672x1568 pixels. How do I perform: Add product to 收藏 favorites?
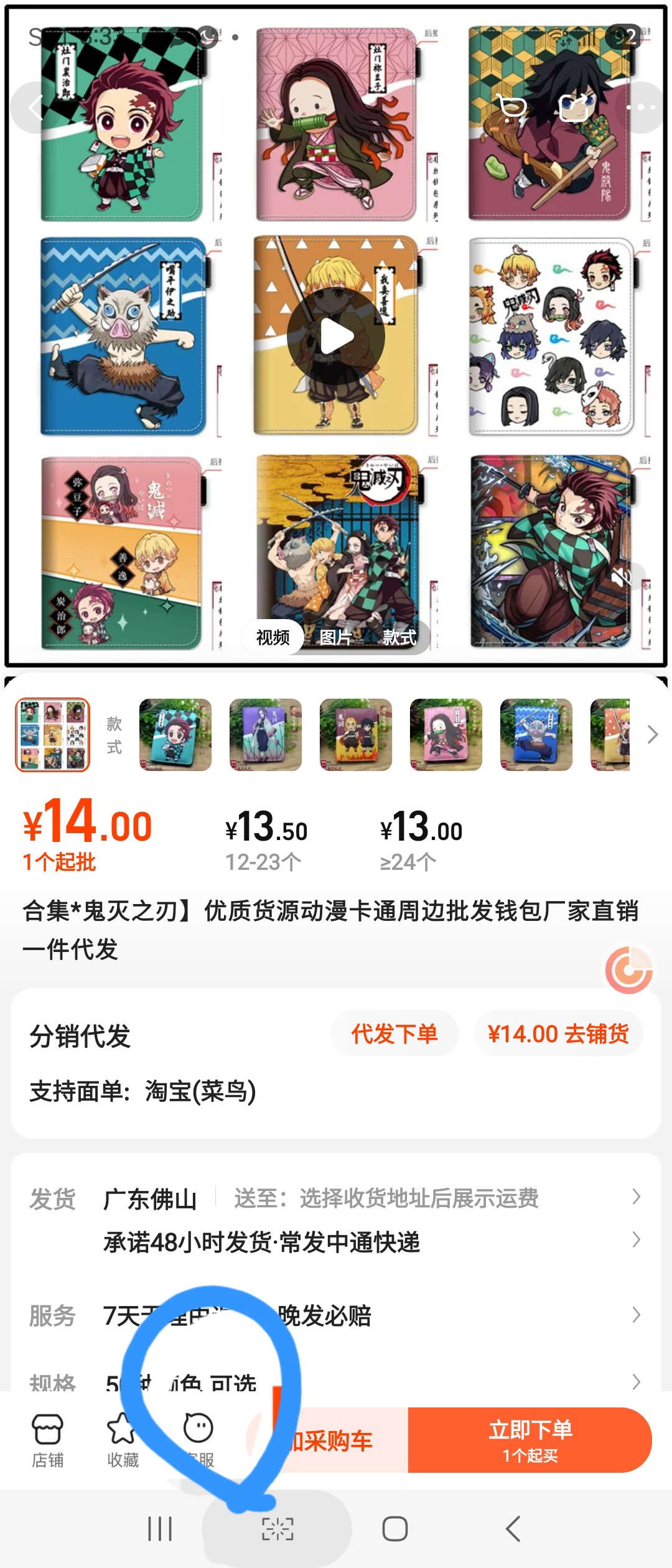point(123,1440)
